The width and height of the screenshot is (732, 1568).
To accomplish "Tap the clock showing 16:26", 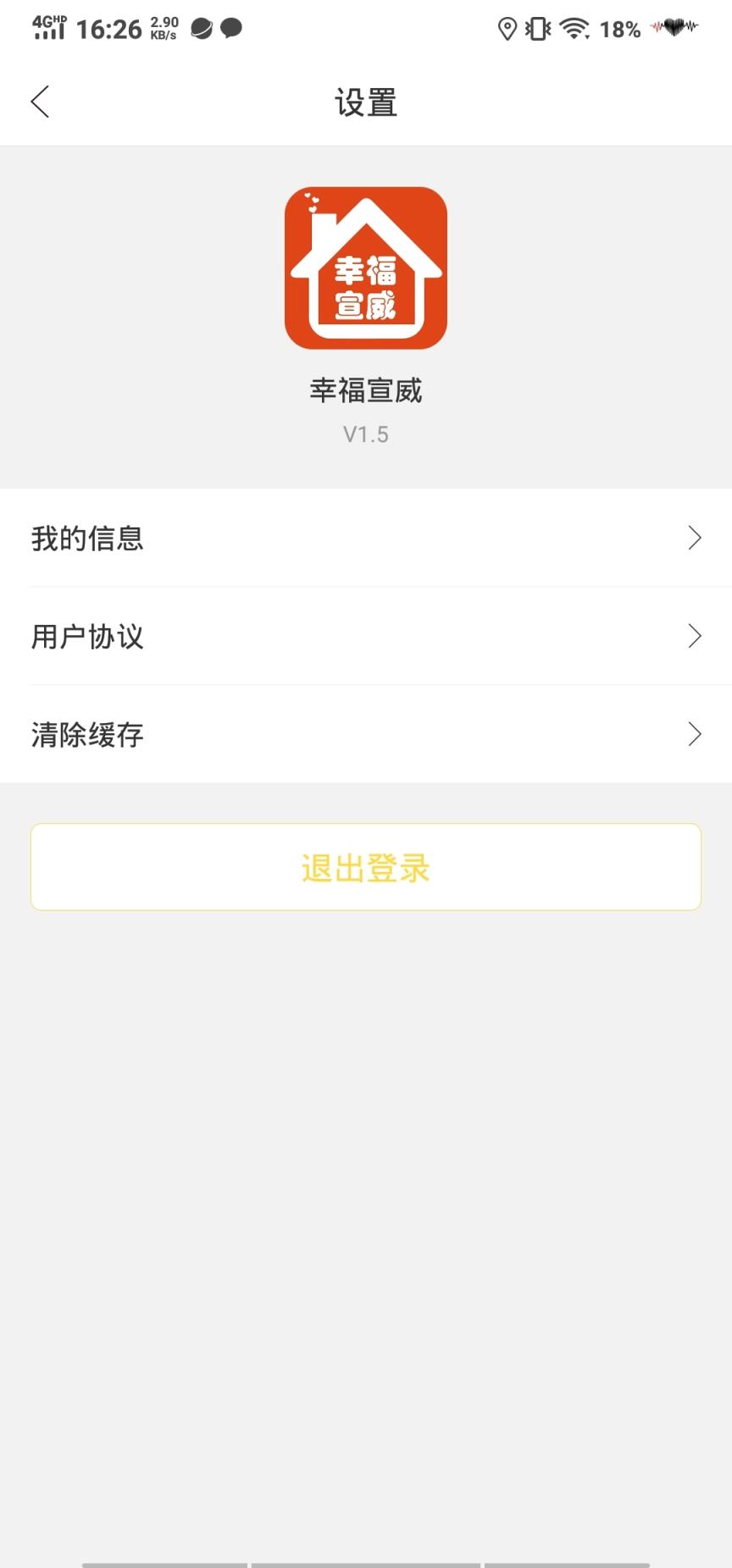I will 111,28.
